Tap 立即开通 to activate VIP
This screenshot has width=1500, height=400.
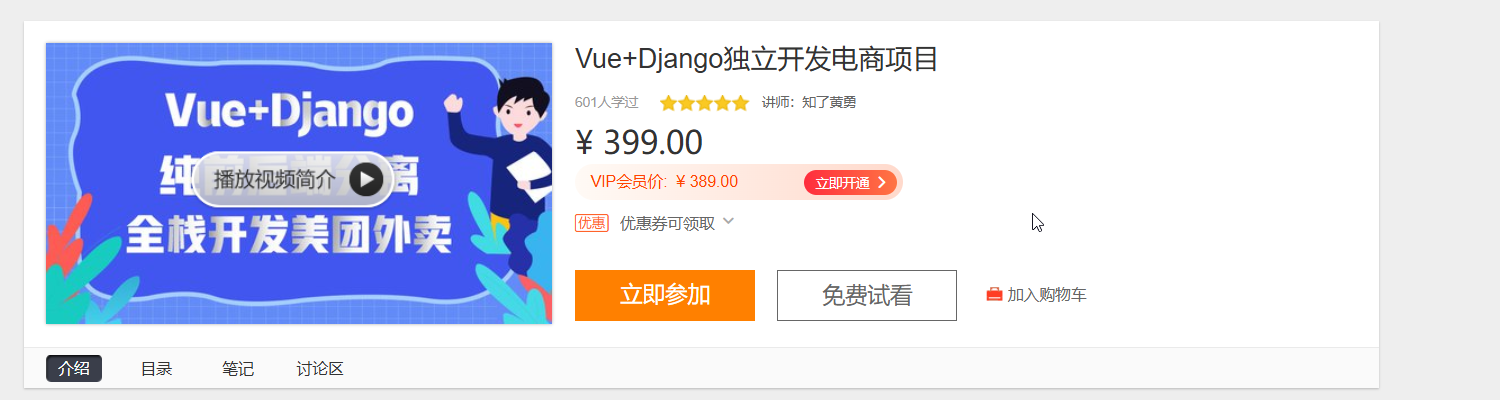coord(849,183)
